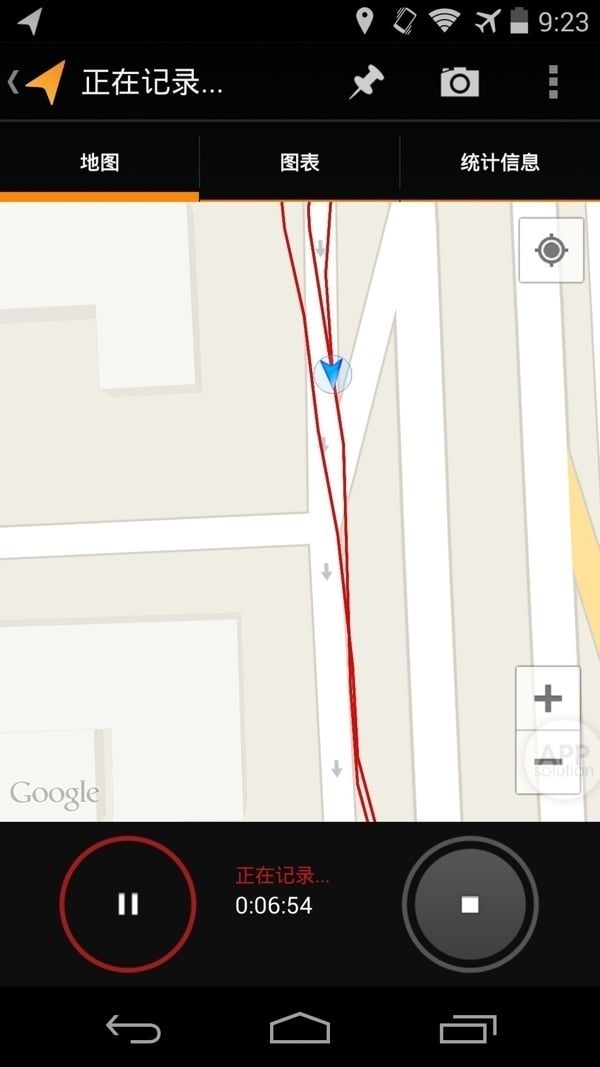This screenshot has width=600, height=1067.
Task: Zoom in on the map
Action: point(548,698)
